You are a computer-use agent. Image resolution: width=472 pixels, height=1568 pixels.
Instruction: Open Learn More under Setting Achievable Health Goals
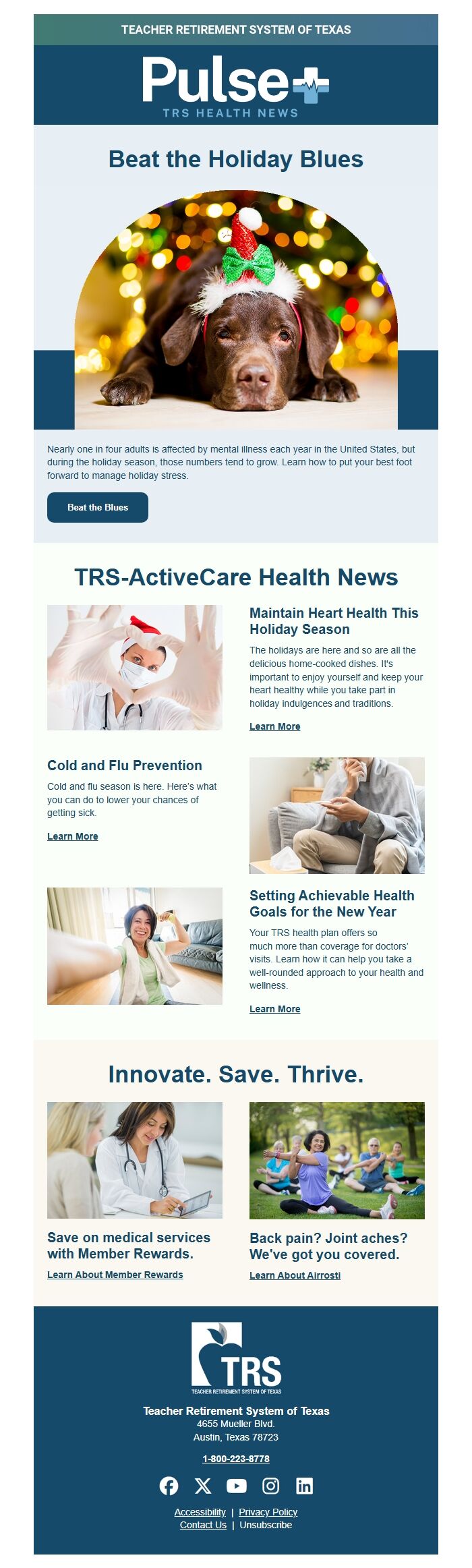pos(274,1009)
